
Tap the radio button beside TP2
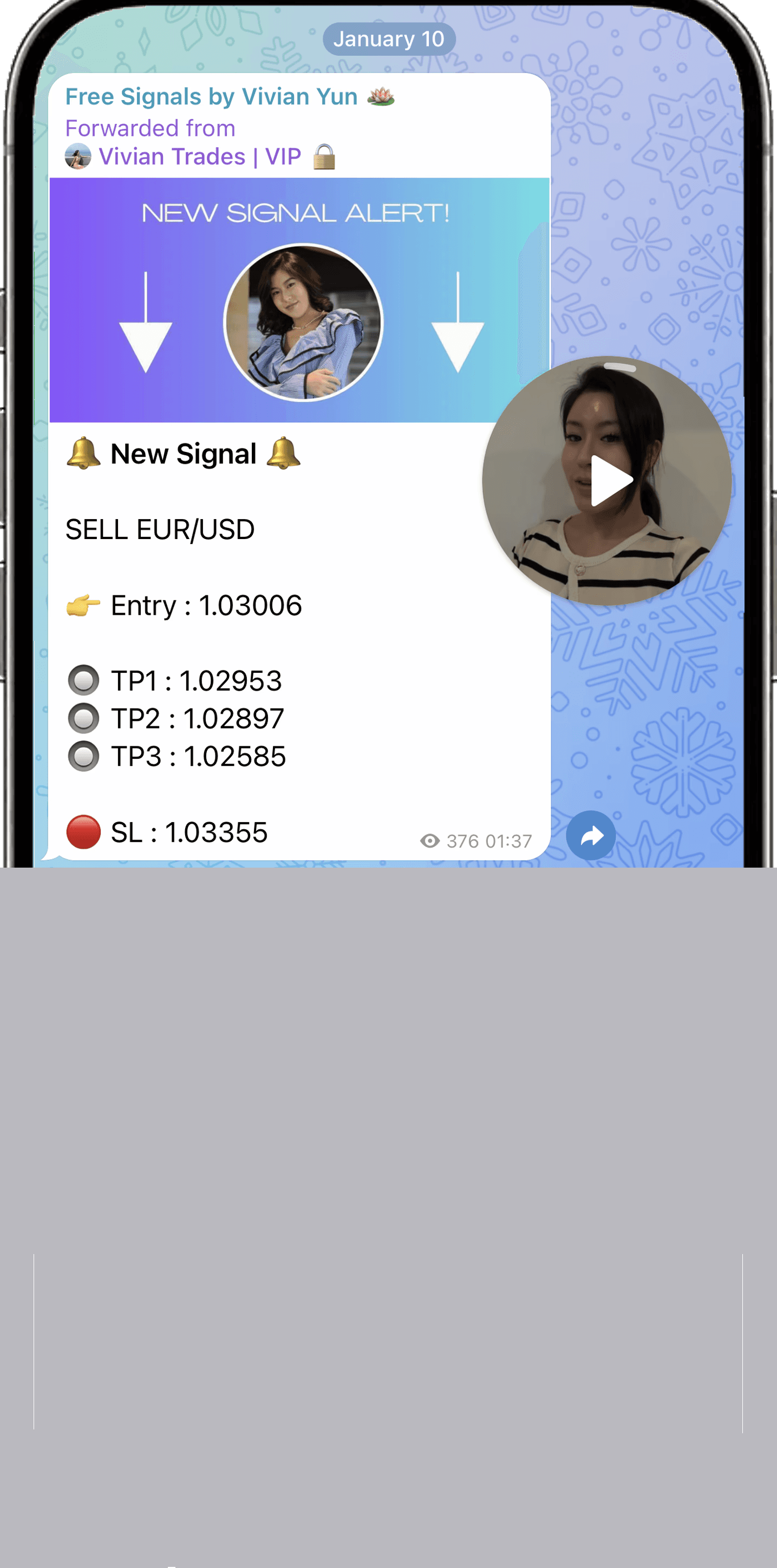(84, 719)
